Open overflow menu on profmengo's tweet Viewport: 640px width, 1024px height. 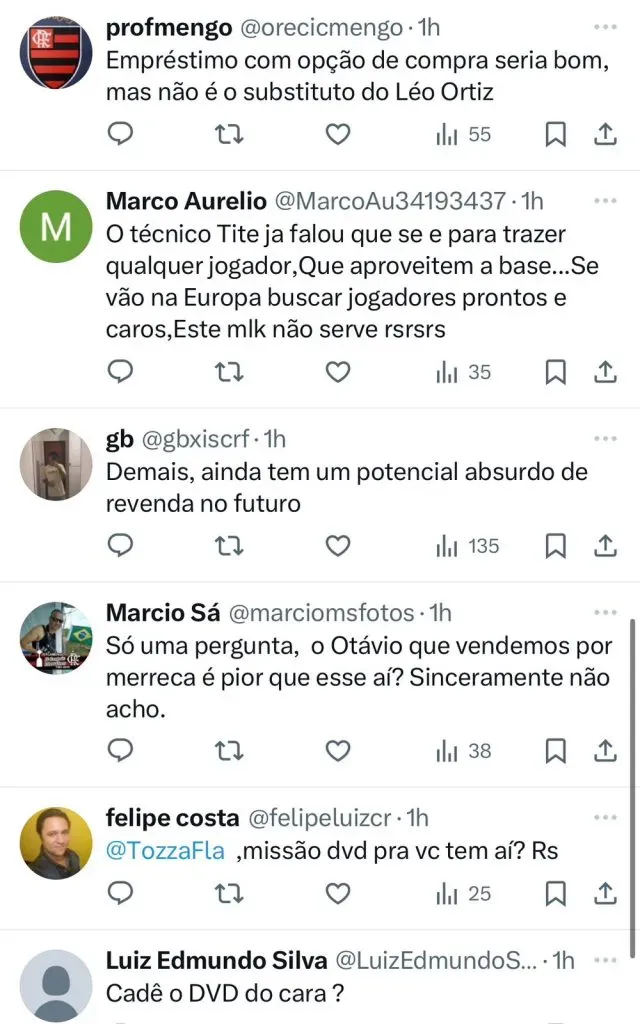[605, 27]
